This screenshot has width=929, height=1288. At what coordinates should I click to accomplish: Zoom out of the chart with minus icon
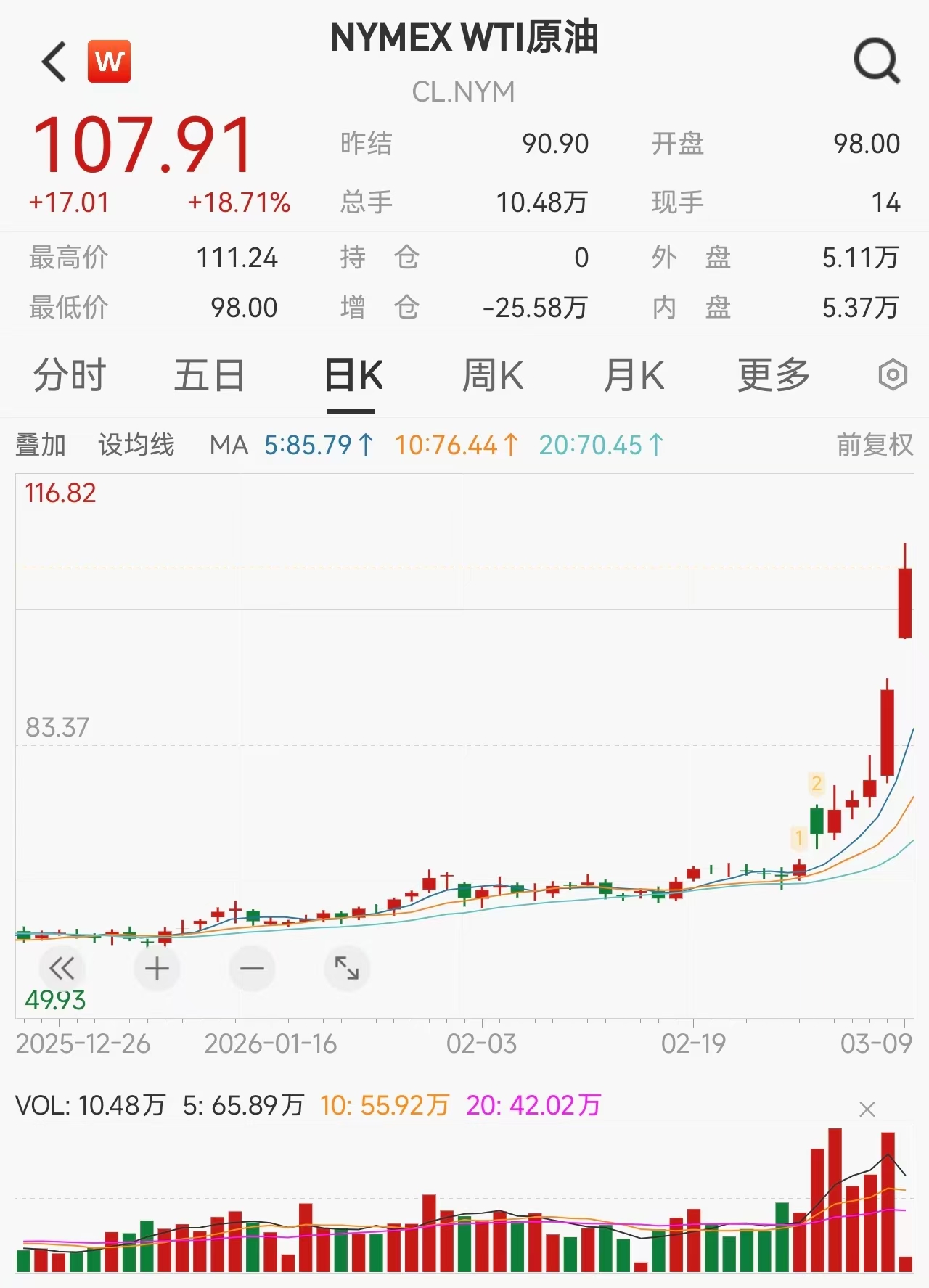tap(252, 968)
